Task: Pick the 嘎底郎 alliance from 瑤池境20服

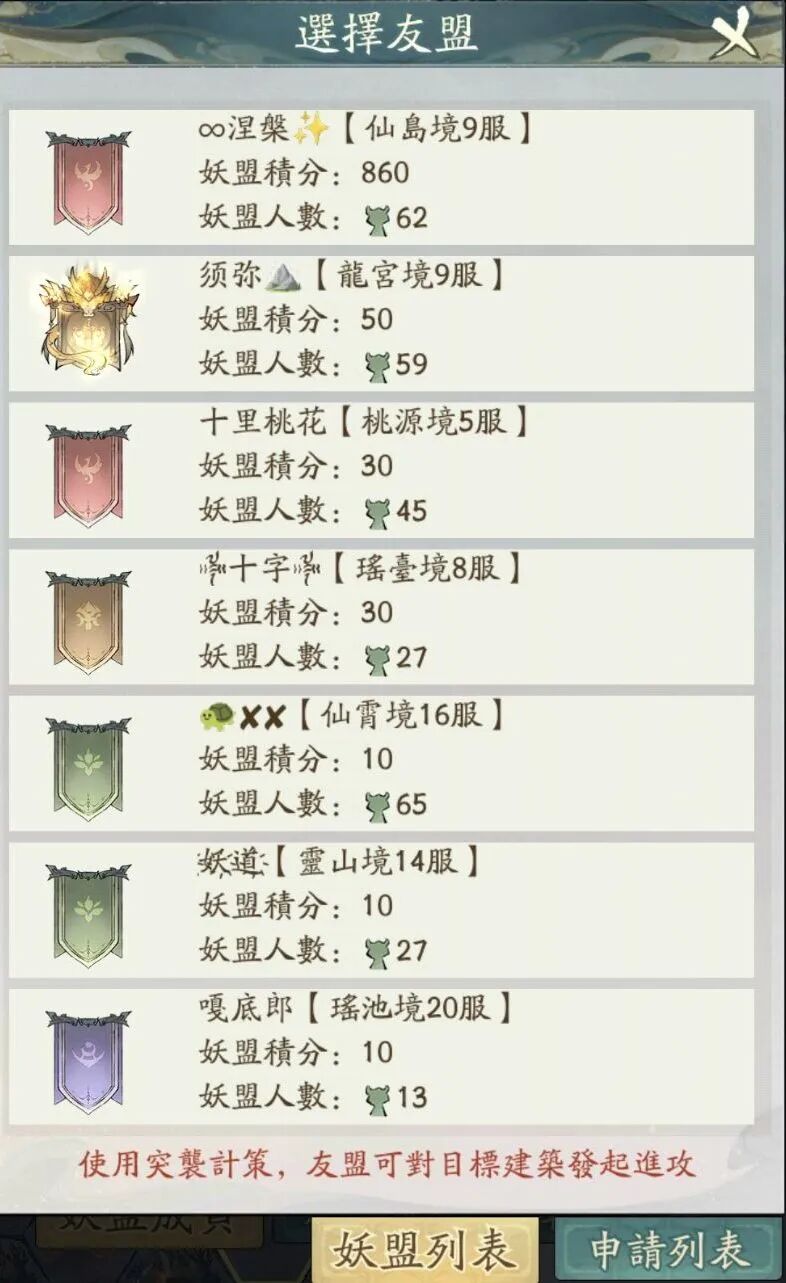Action: (381, 1055)
